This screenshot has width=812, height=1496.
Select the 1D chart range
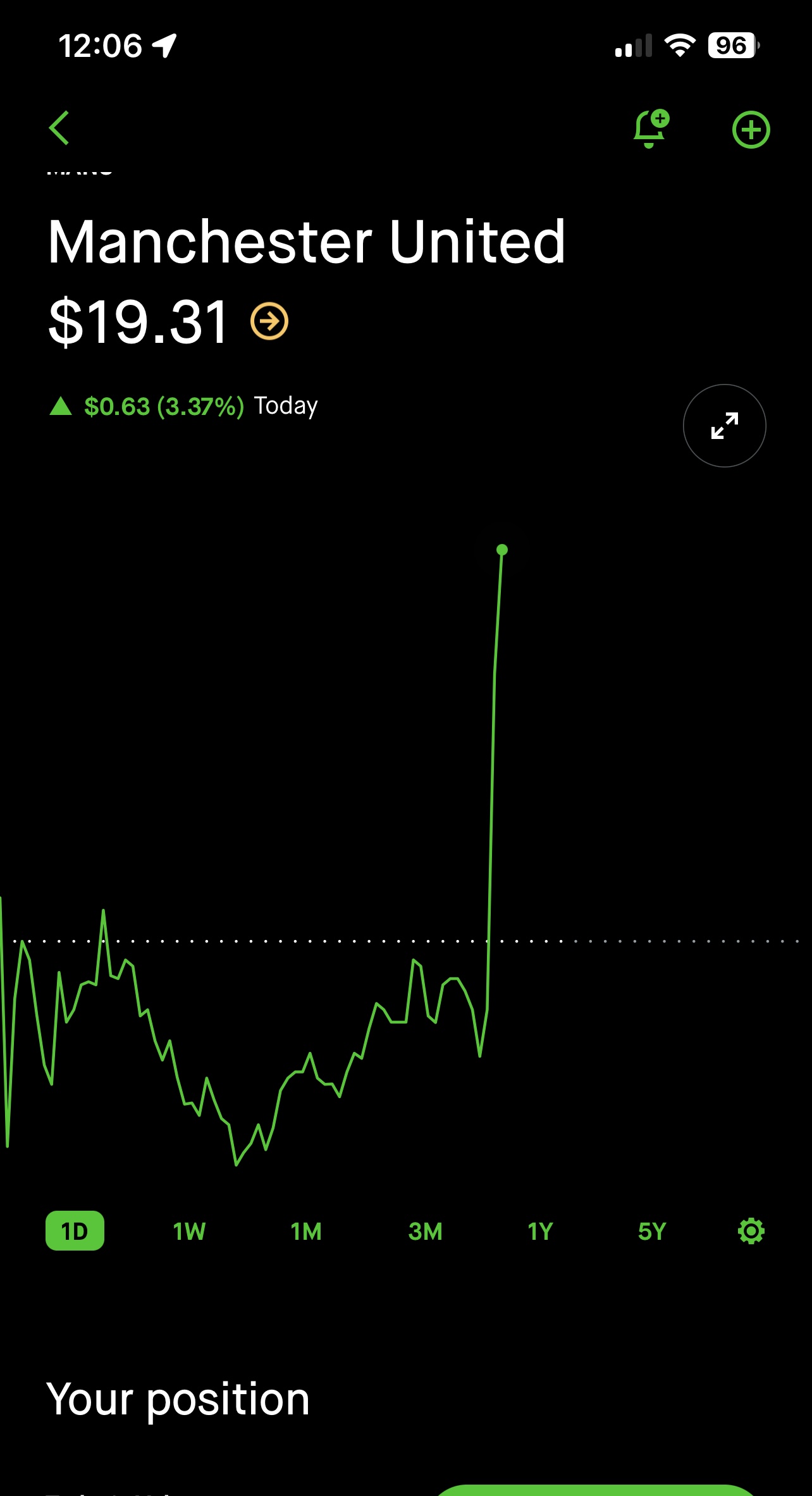point(75,1231)
